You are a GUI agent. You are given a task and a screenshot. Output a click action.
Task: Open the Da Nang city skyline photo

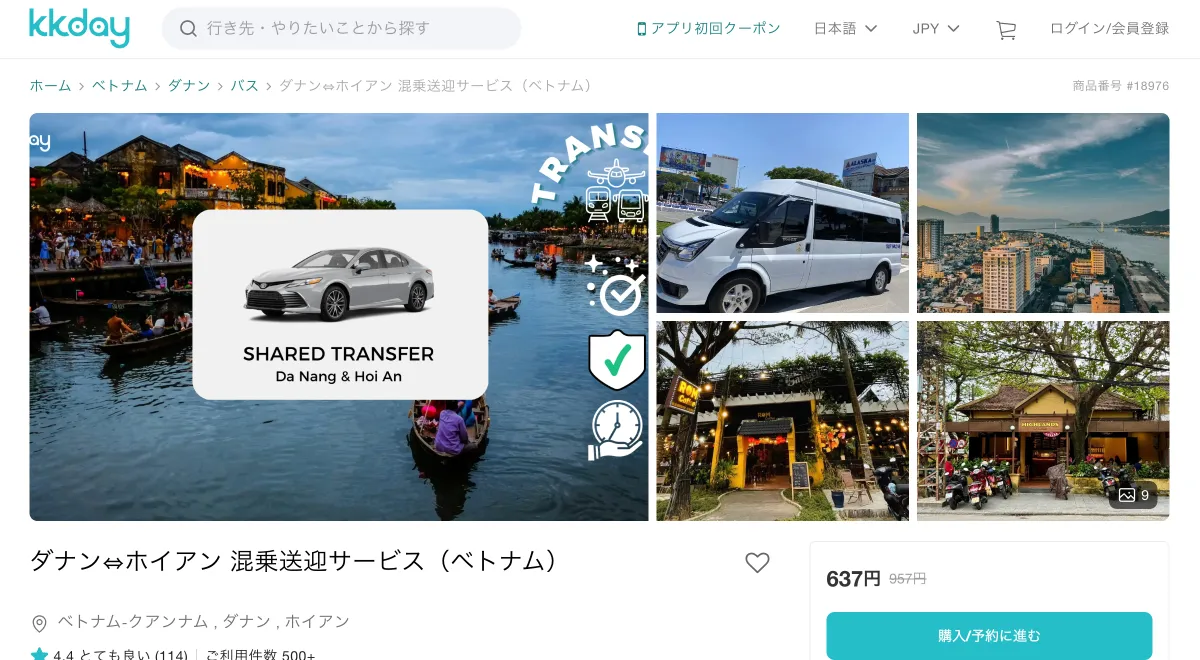coord(1042,212)
